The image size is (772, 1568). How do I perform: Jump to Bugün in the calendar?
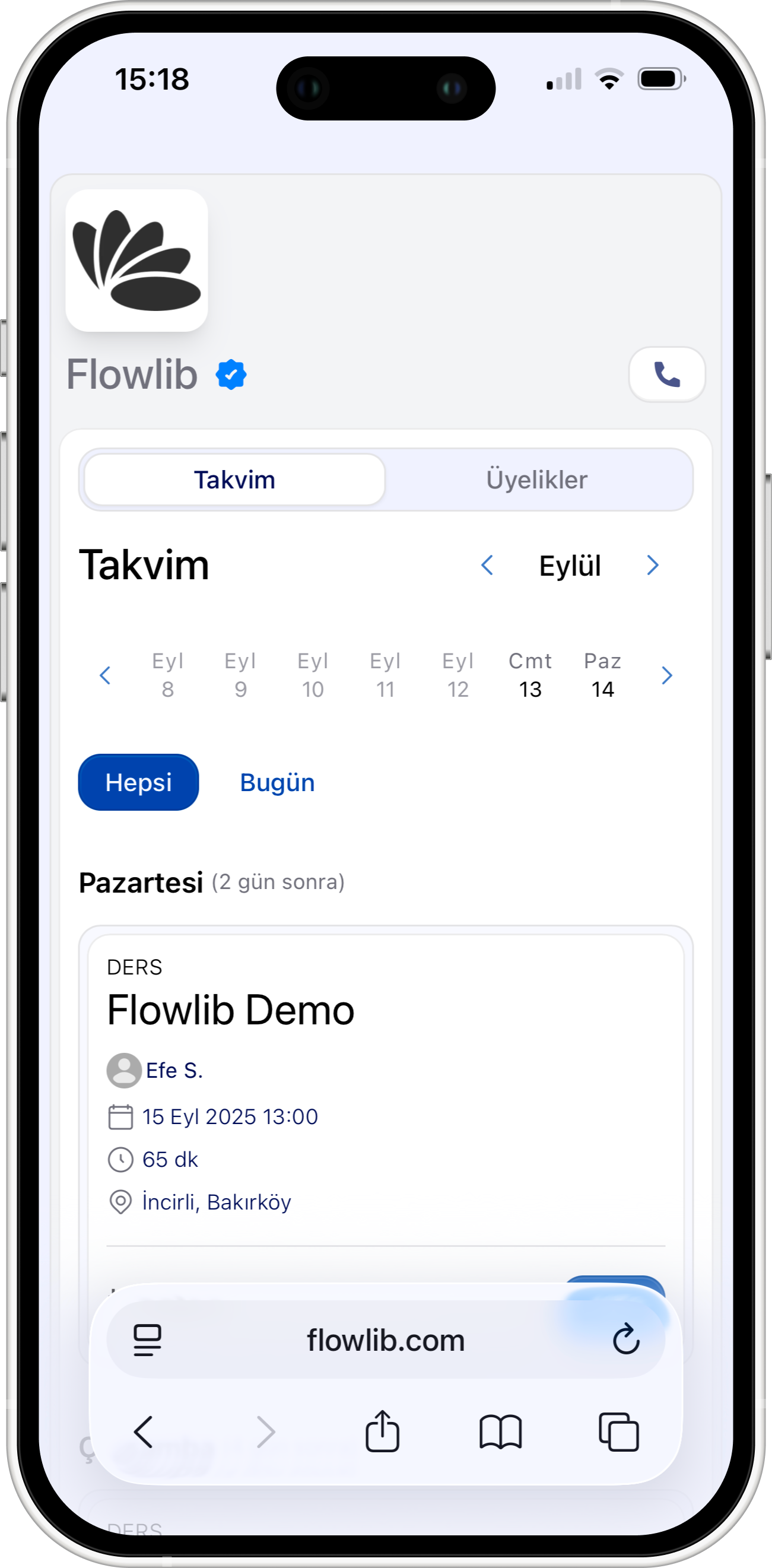point(277,782)
